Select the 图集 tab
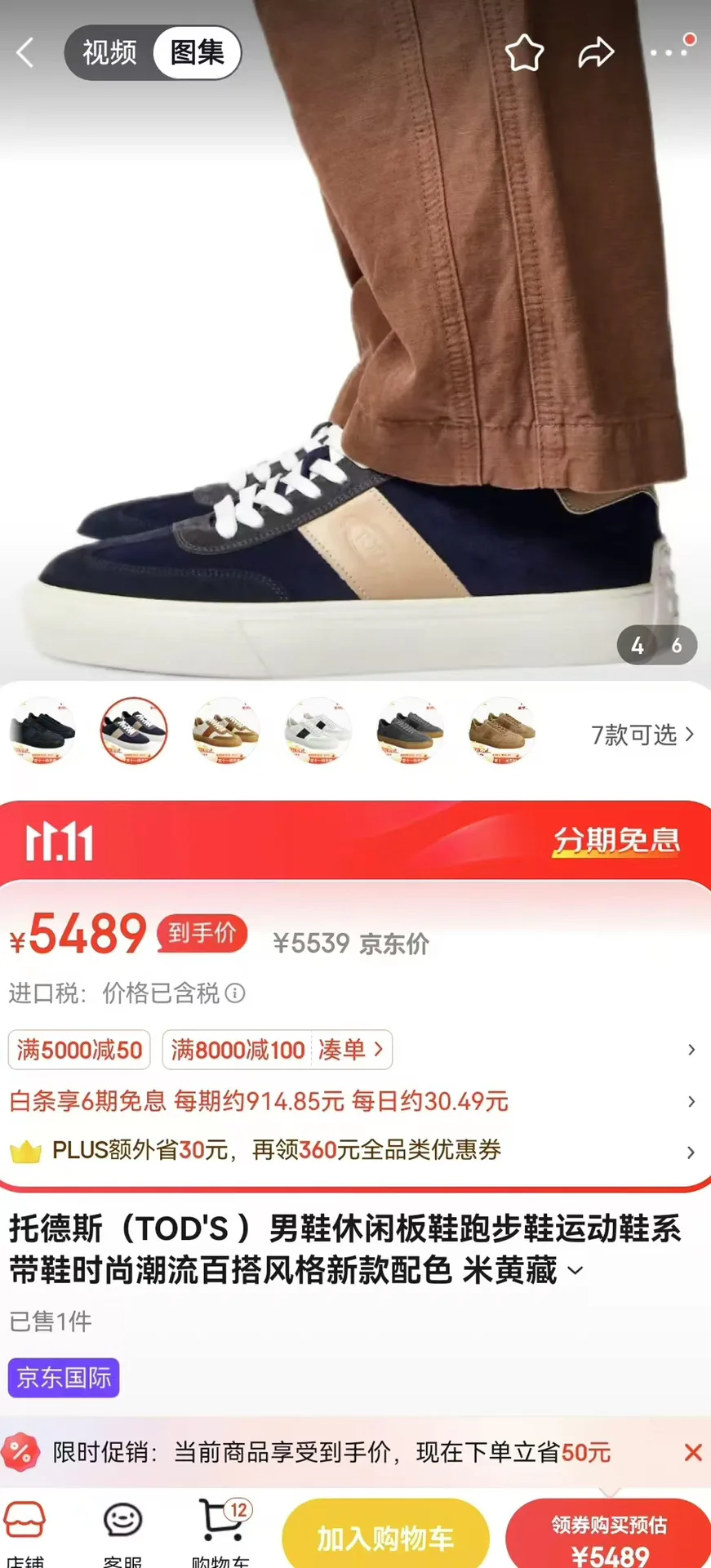 pos(197,53)
